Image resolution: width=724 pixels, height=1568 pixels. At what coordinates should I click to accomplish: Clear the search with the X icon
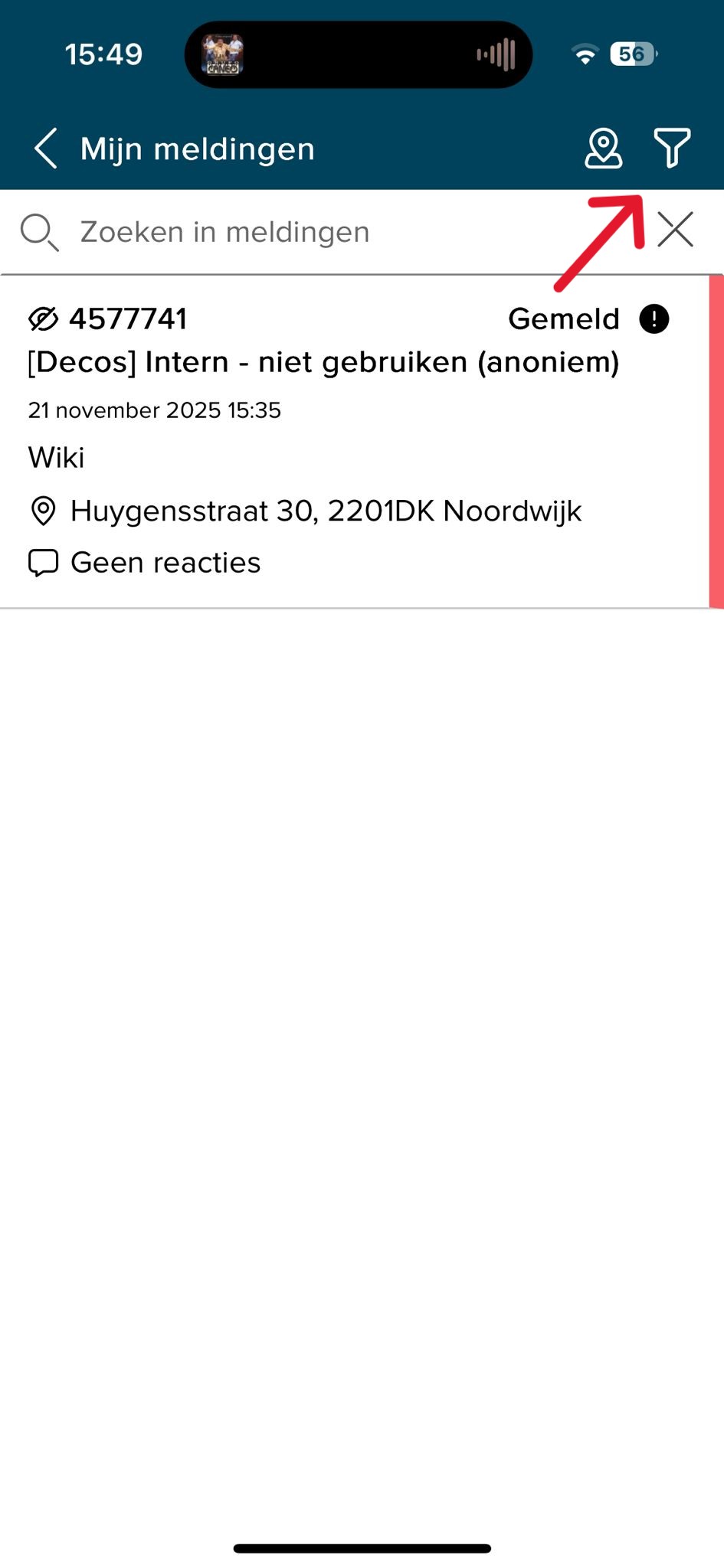click(x=676, y=229)
